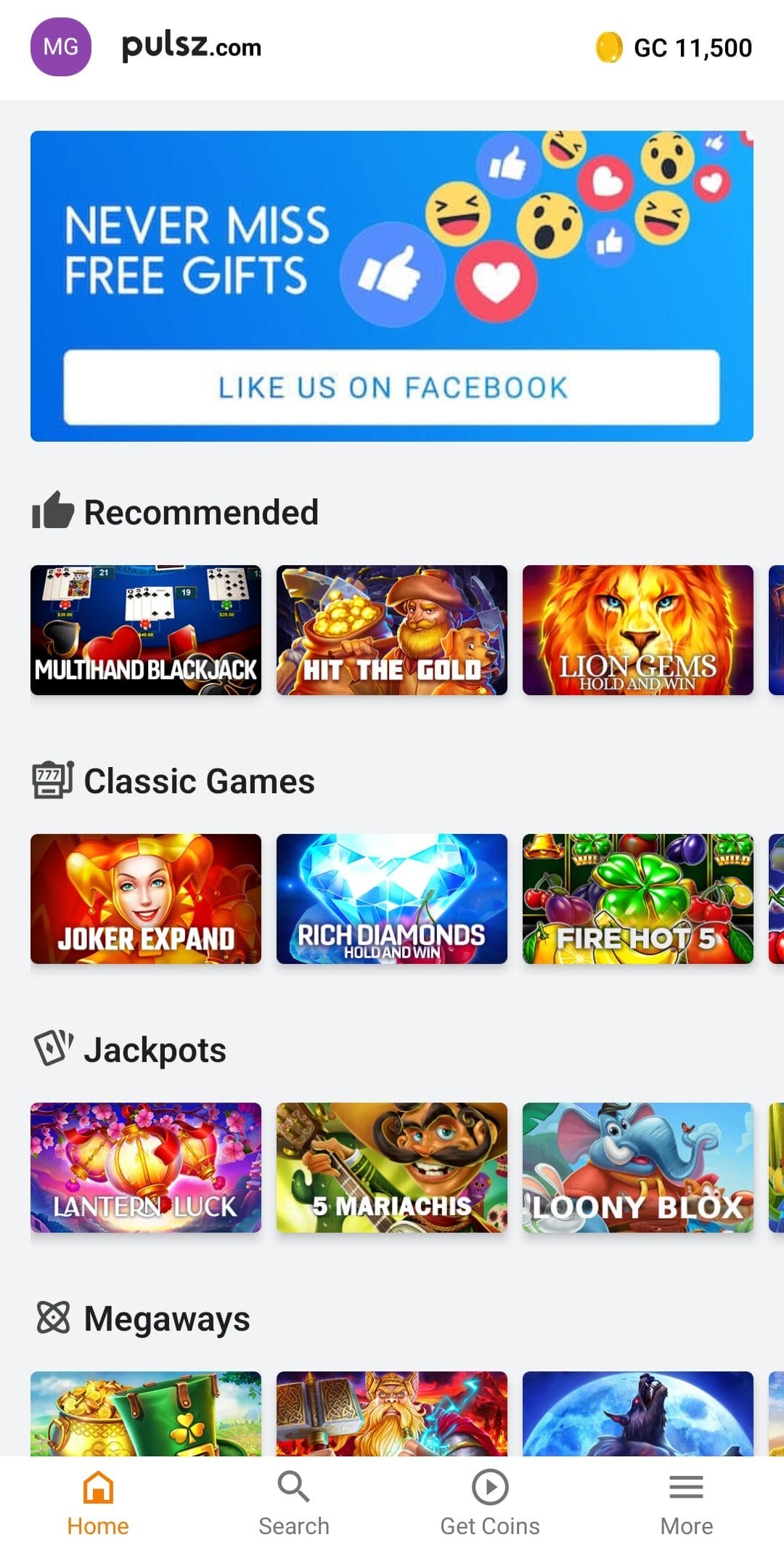Open the More menu tab
This screenshot has height=1545, width=784.
pyautogui.click(x=686, y=1502)
